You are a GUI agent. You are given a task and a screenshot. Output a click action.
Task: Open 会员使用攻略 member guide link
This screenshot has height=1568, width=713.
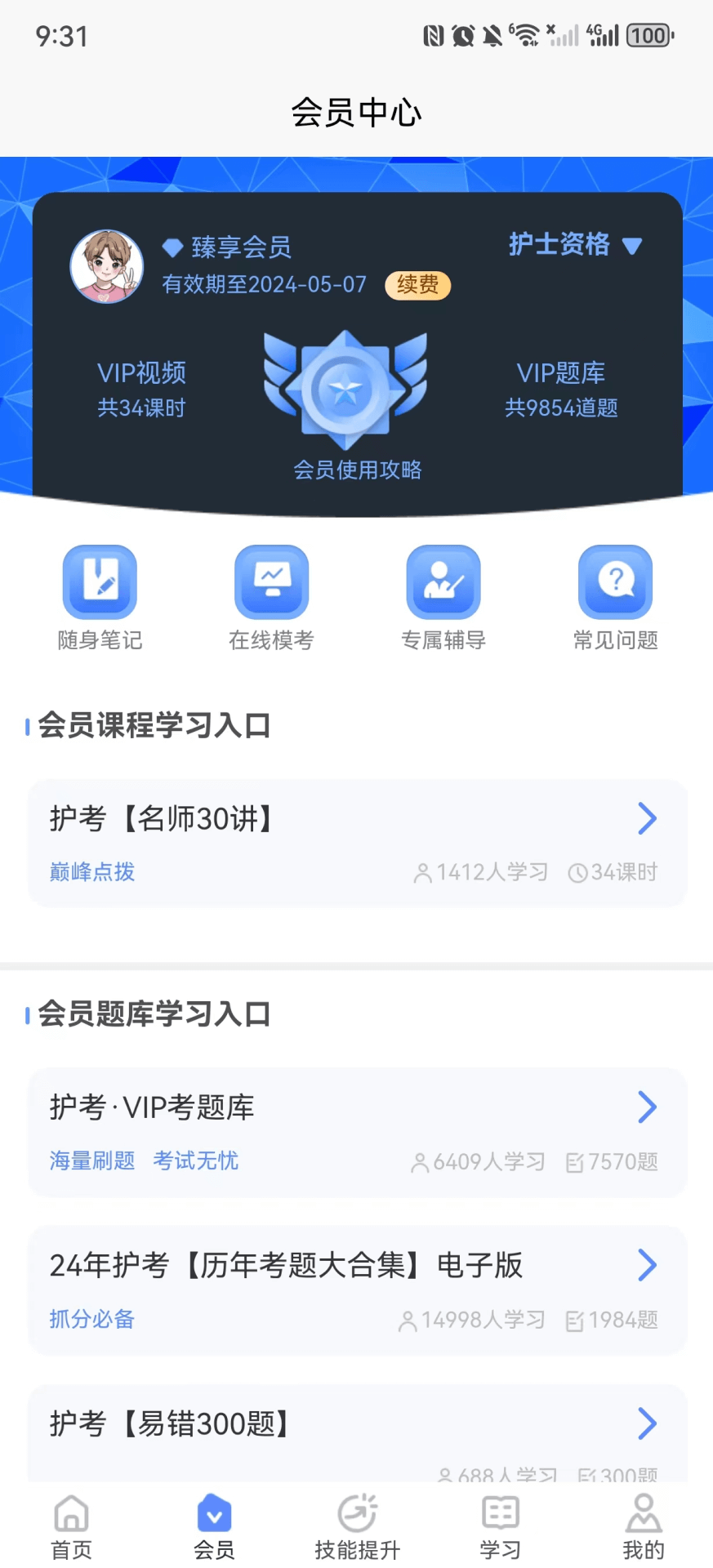356,470
